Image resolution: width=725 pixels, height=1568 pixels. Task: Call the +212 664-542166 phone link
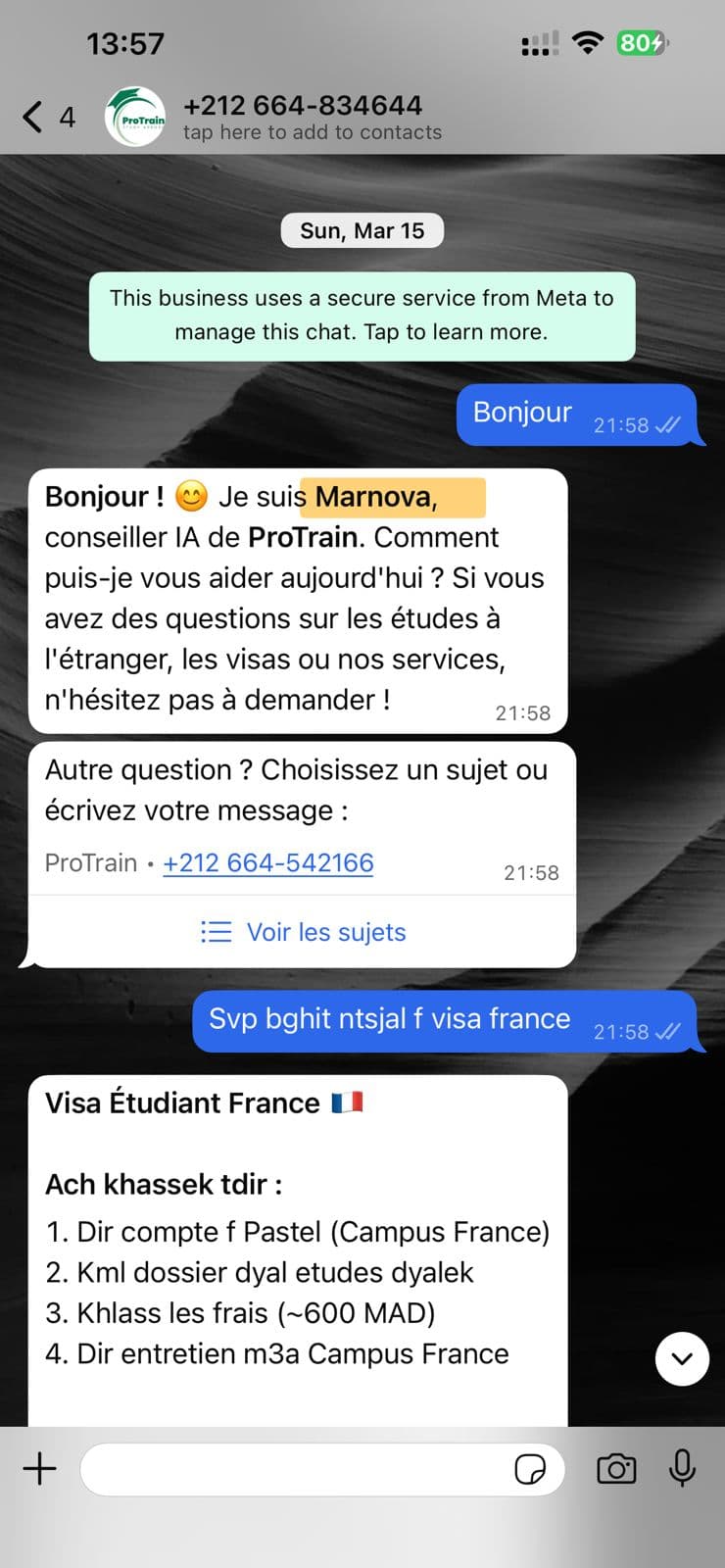268,863
